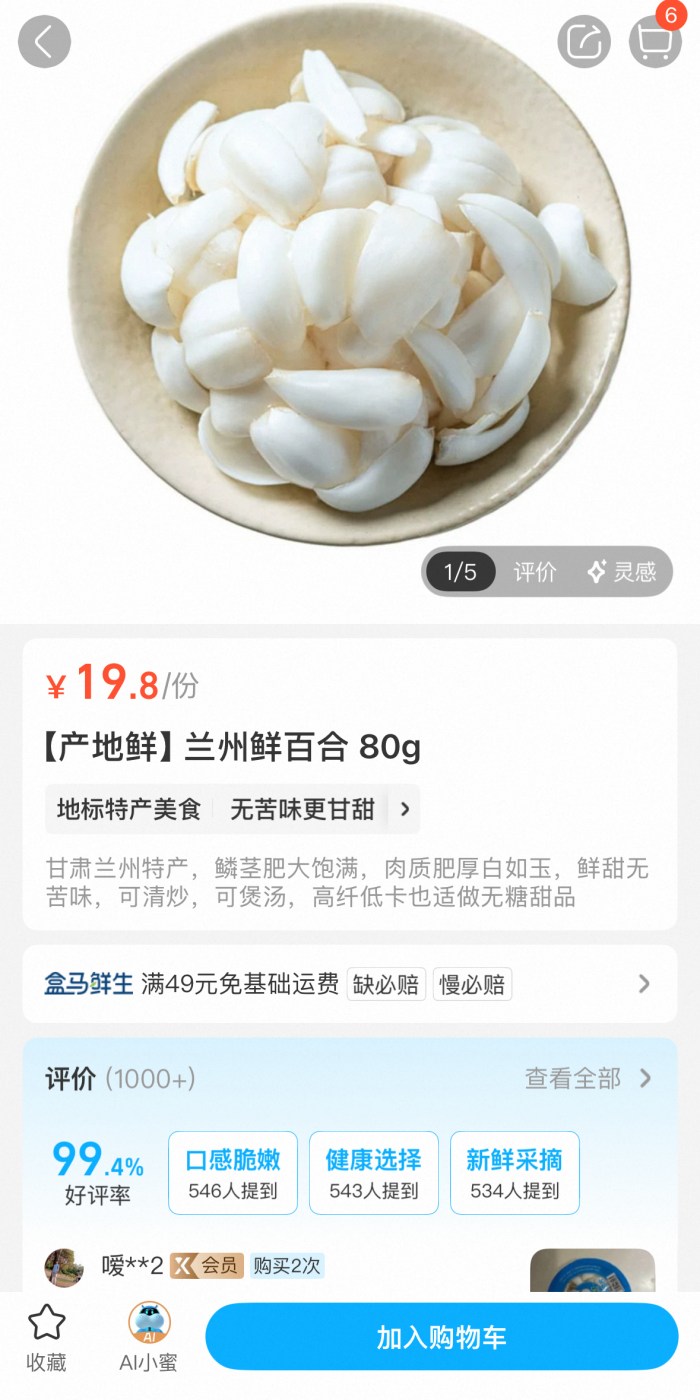Filter reviews by 口感脆嫩
Viewport: 700px width, 1400px height.
click(x=233, y=1173)
